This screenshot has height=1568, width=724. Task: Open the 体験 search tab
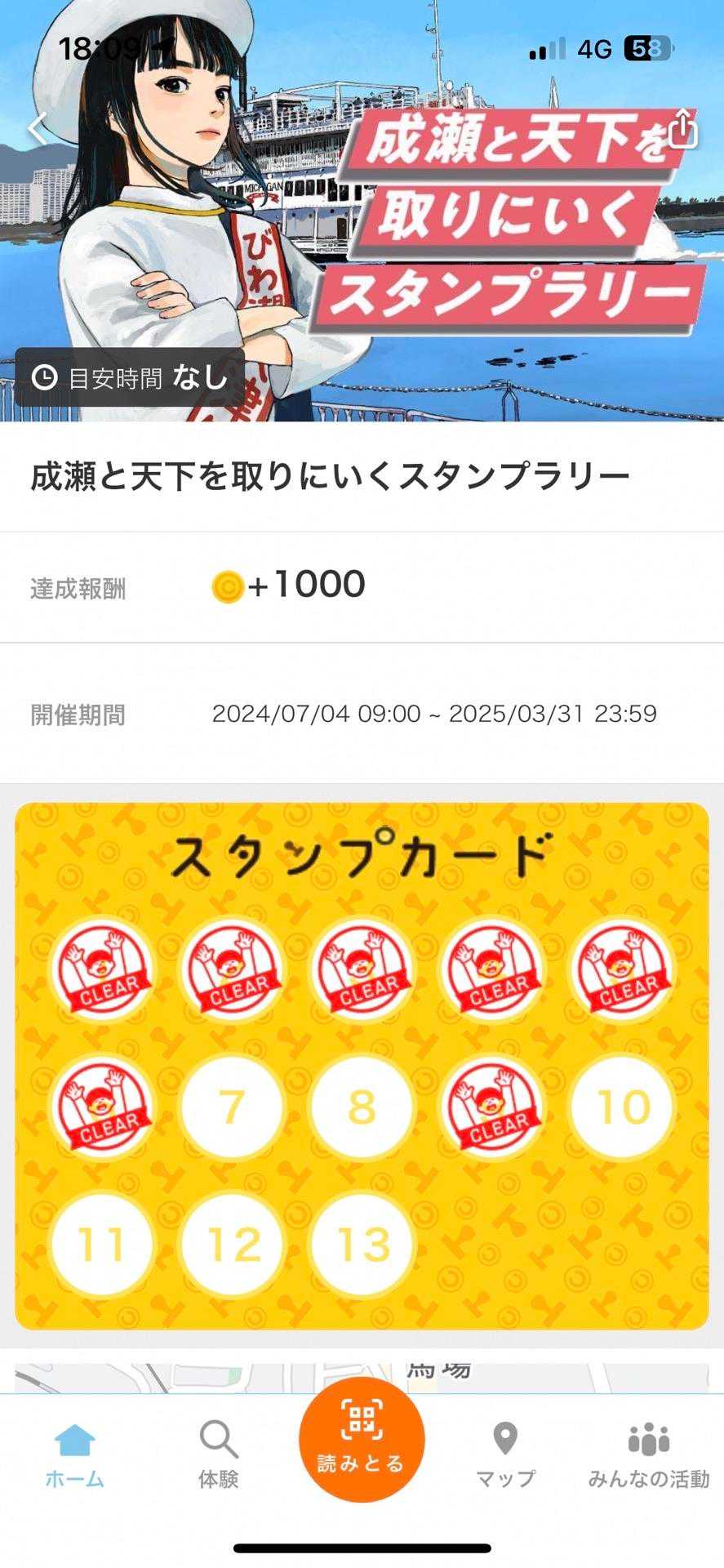coord(219,1457)
